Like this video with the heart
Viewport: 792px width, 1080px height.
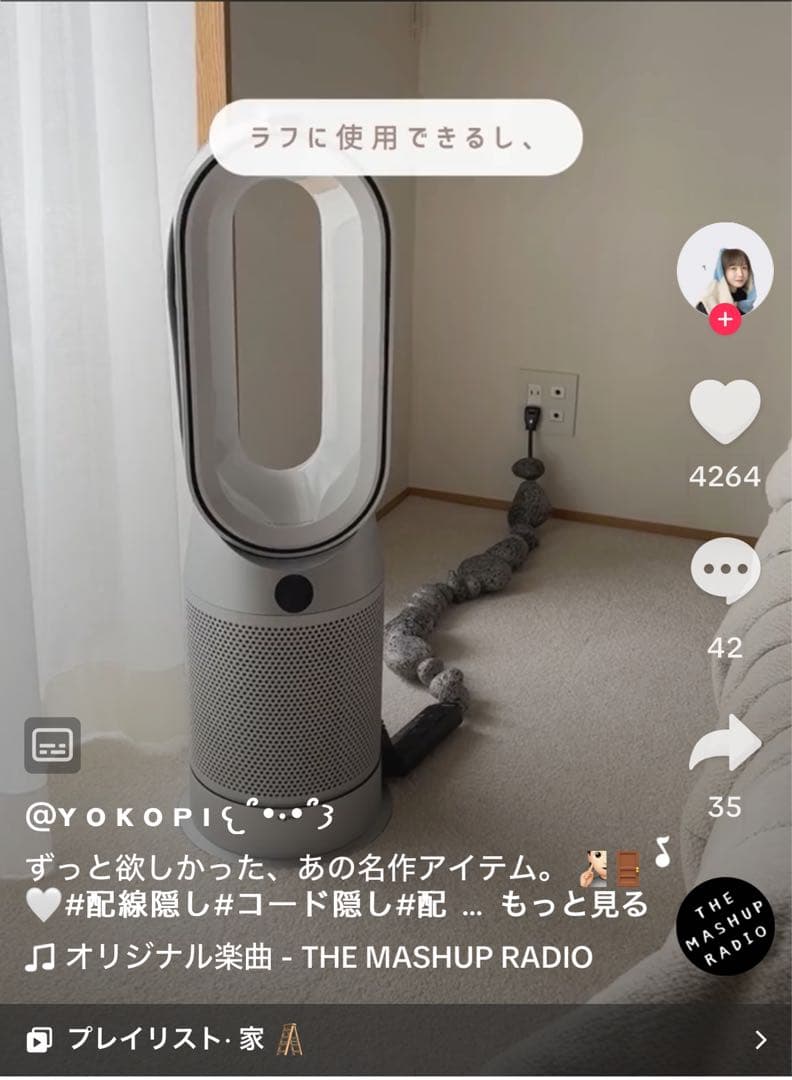725,411
